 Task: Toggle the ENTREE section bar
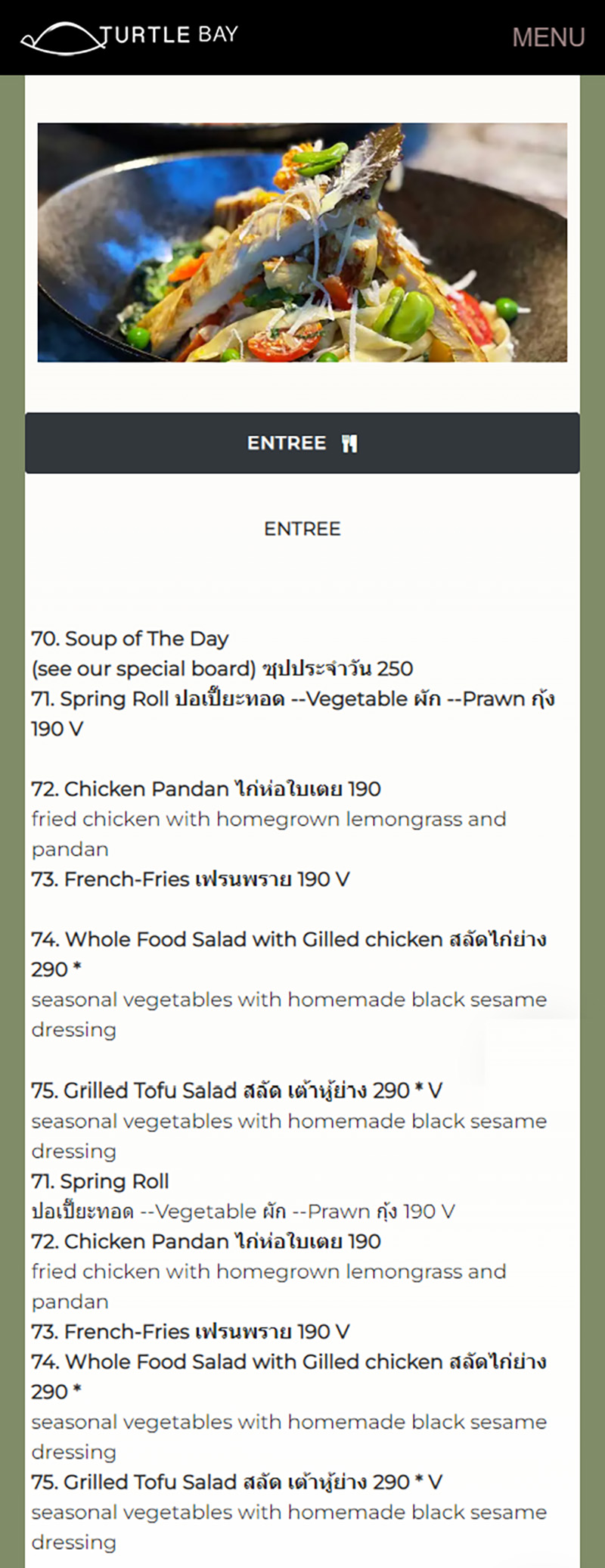tap(302, 443)
